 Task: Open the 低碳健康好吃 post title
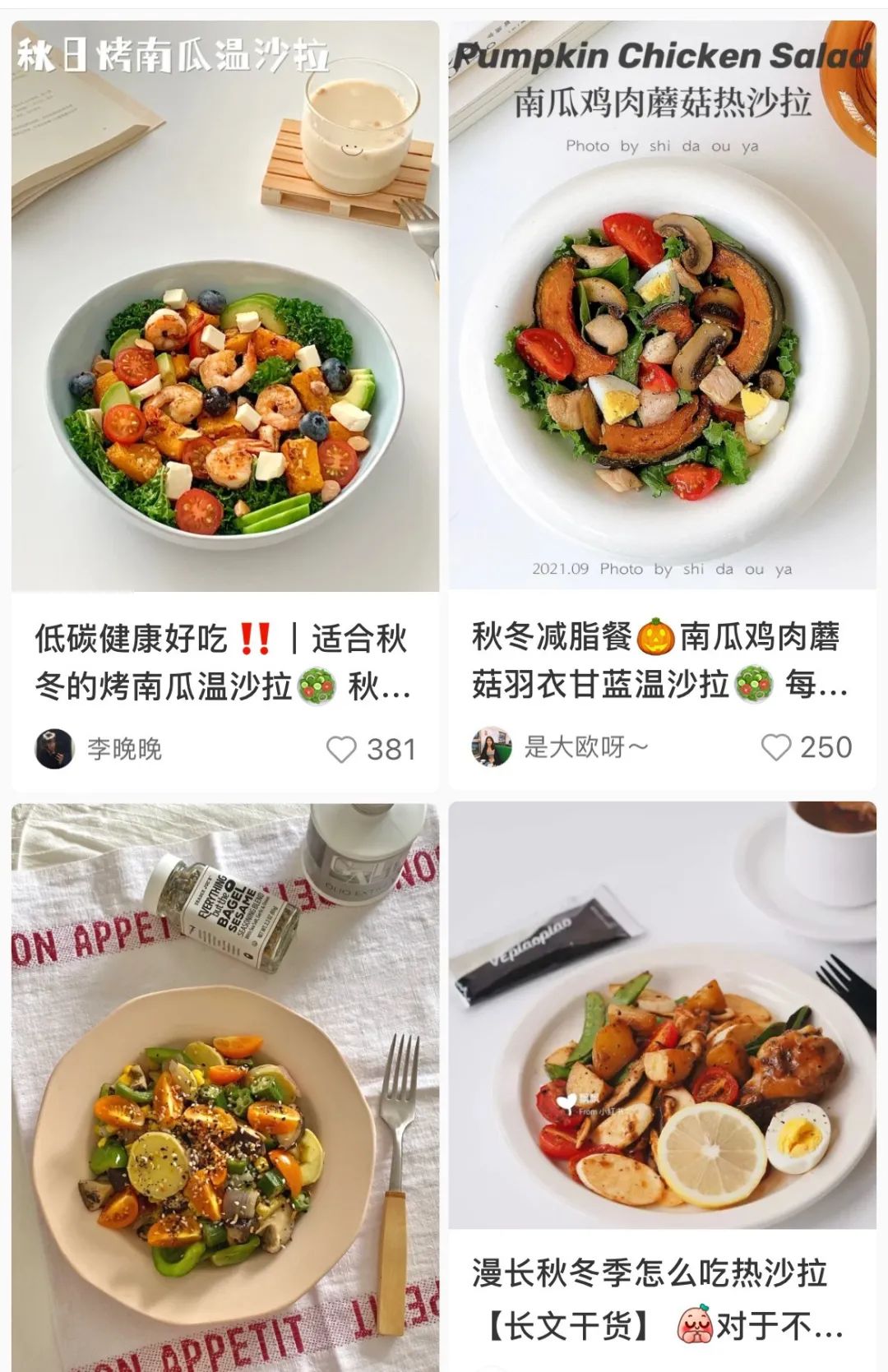tap(222, 662)
